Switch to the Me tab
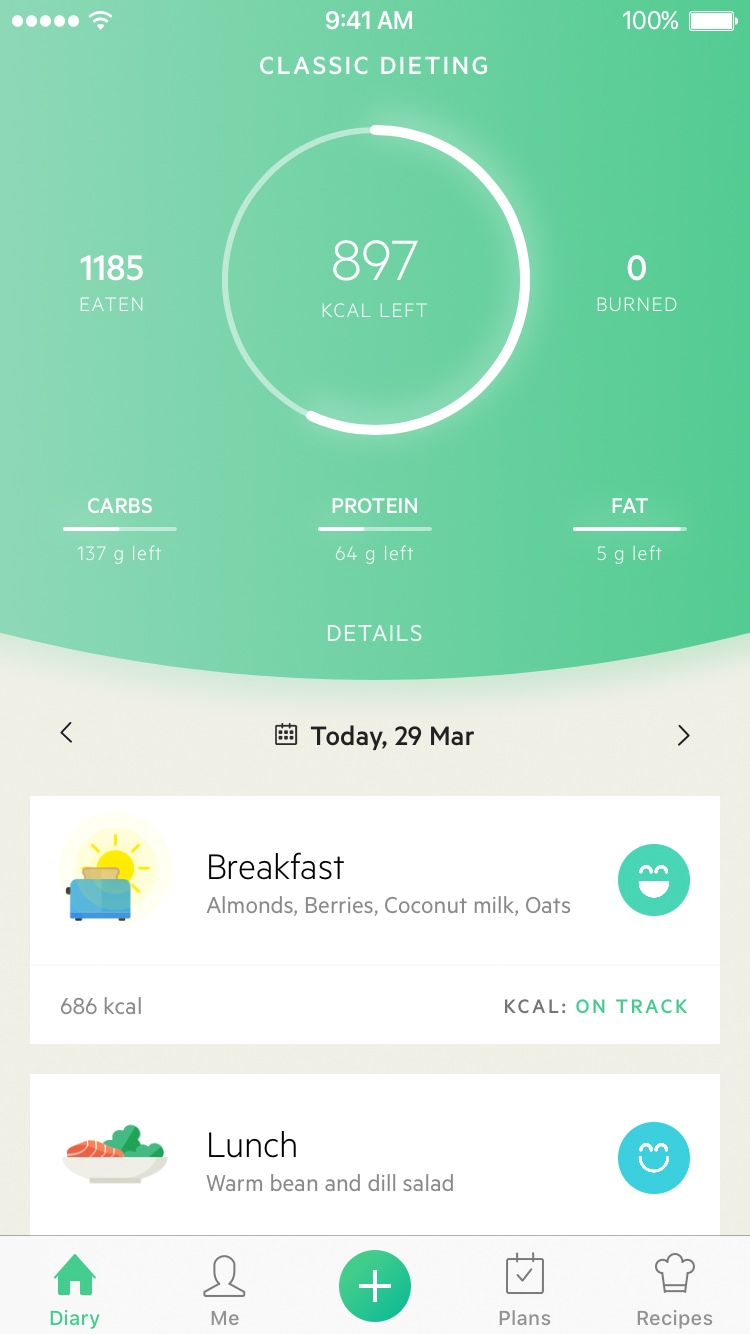 click(x=225, y=1290)
